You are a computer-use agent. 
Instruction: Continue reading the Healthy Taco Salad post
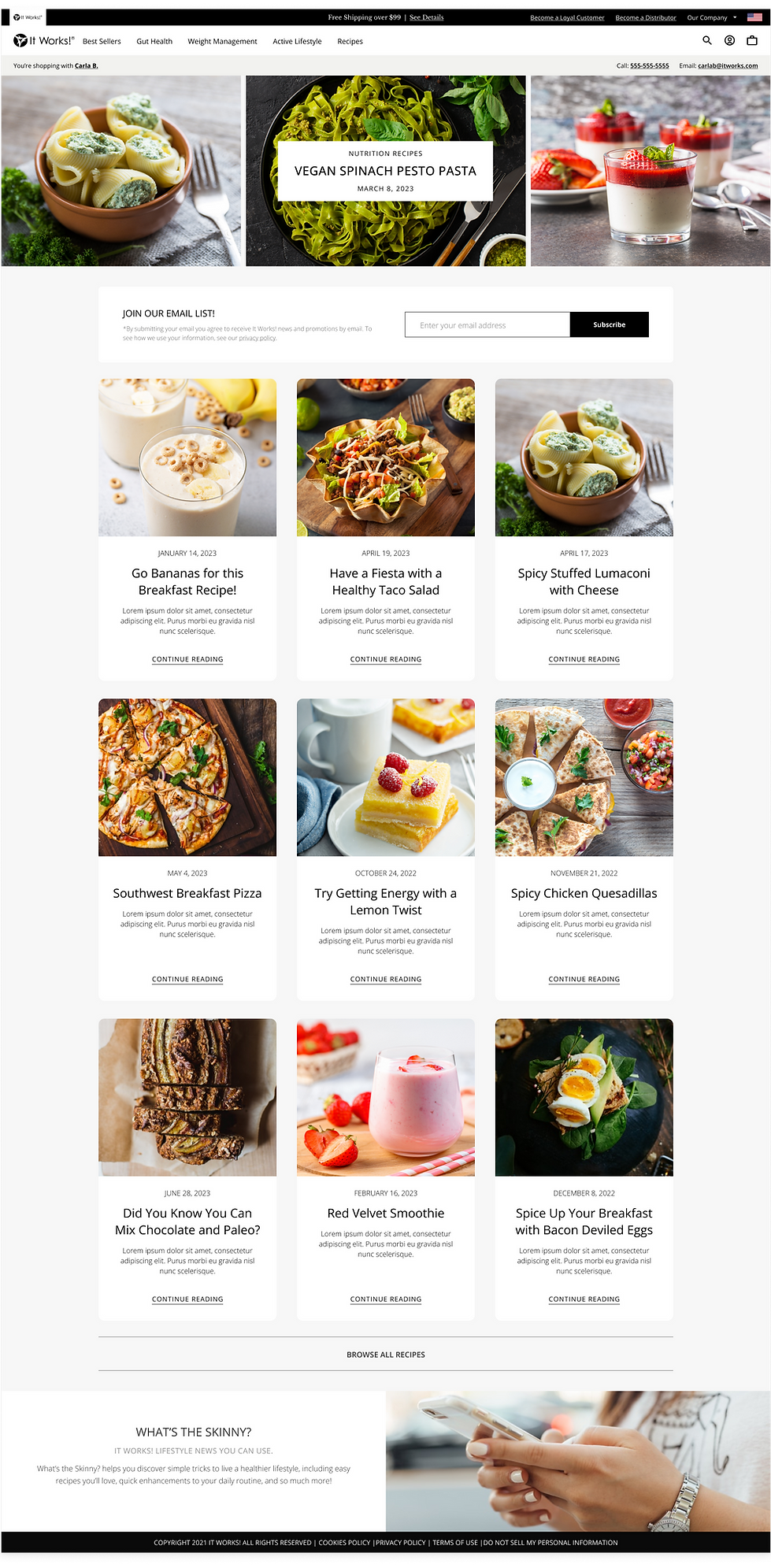(386, 659)
